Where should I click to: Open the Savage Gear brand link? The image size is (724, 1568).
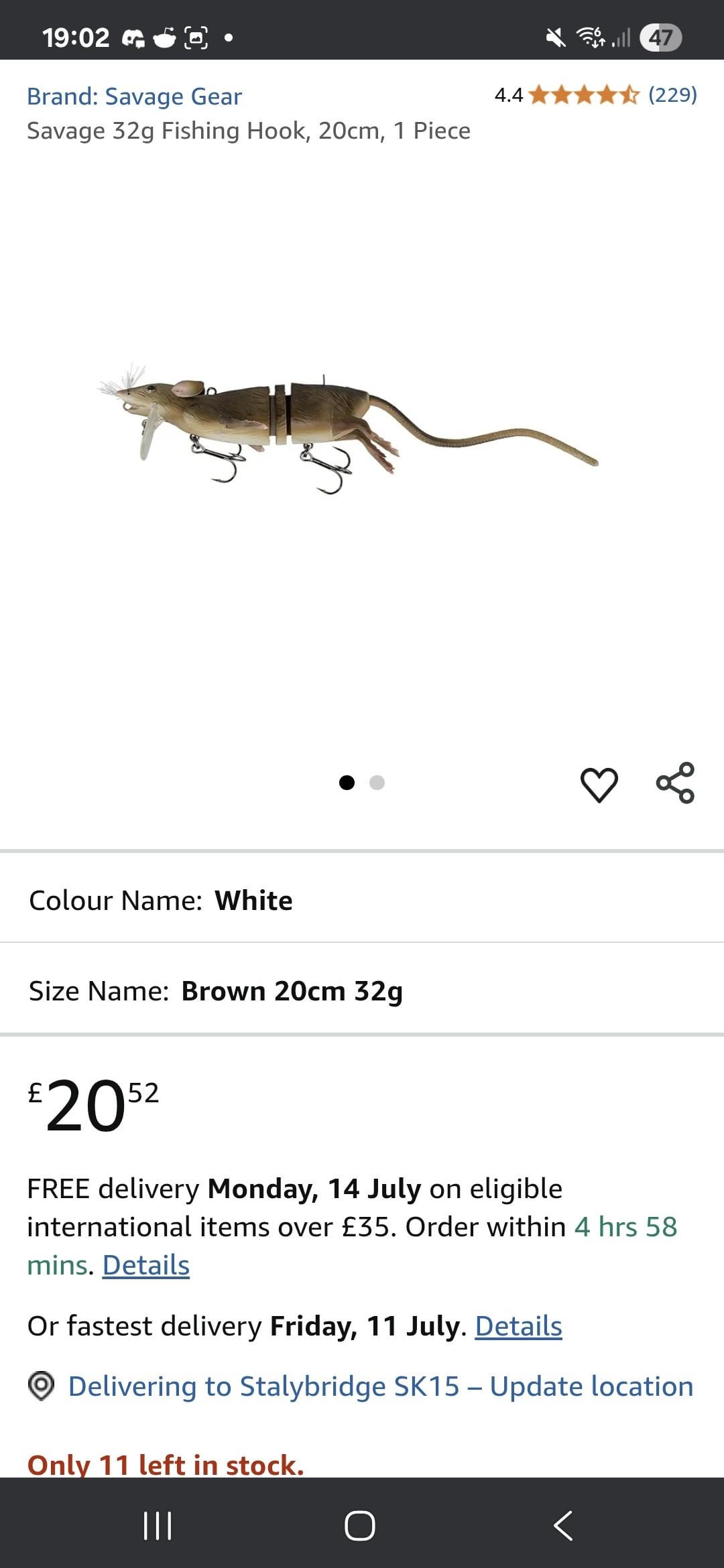(x=134, y=96)
